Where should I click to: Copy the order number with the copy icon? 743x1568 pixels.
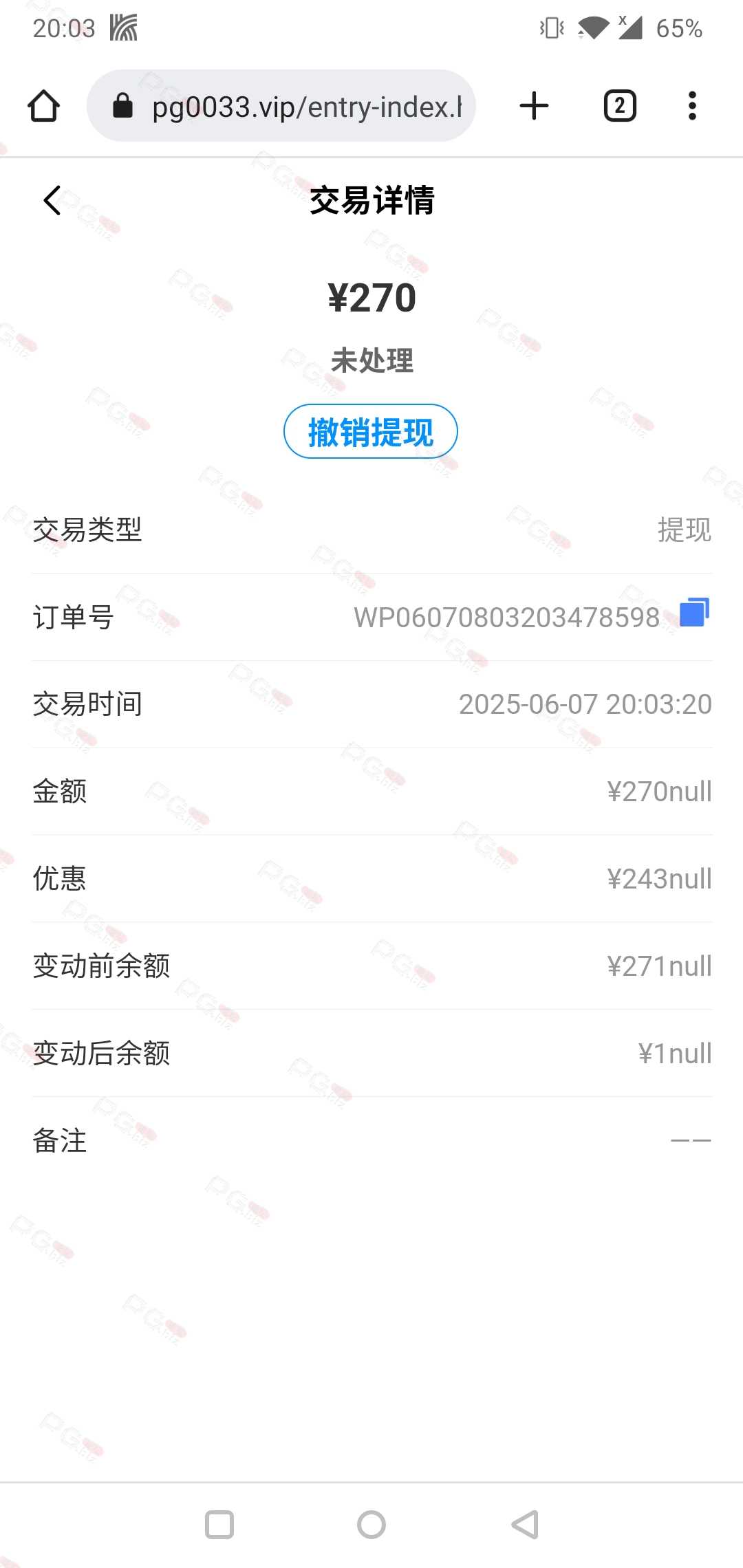point(694,612)
